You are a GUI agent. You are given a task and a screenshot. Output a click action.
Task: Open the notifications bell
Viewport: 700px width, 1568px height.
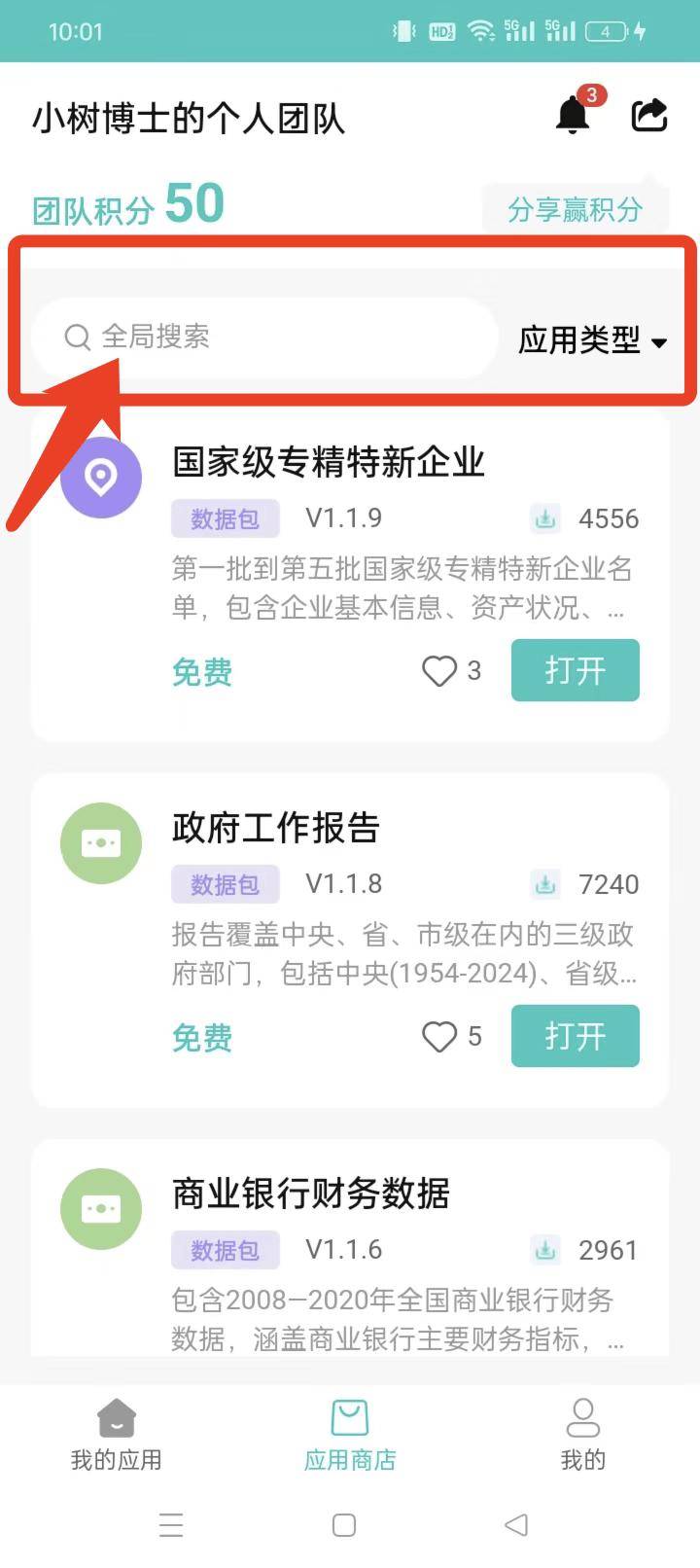(574, 116)
